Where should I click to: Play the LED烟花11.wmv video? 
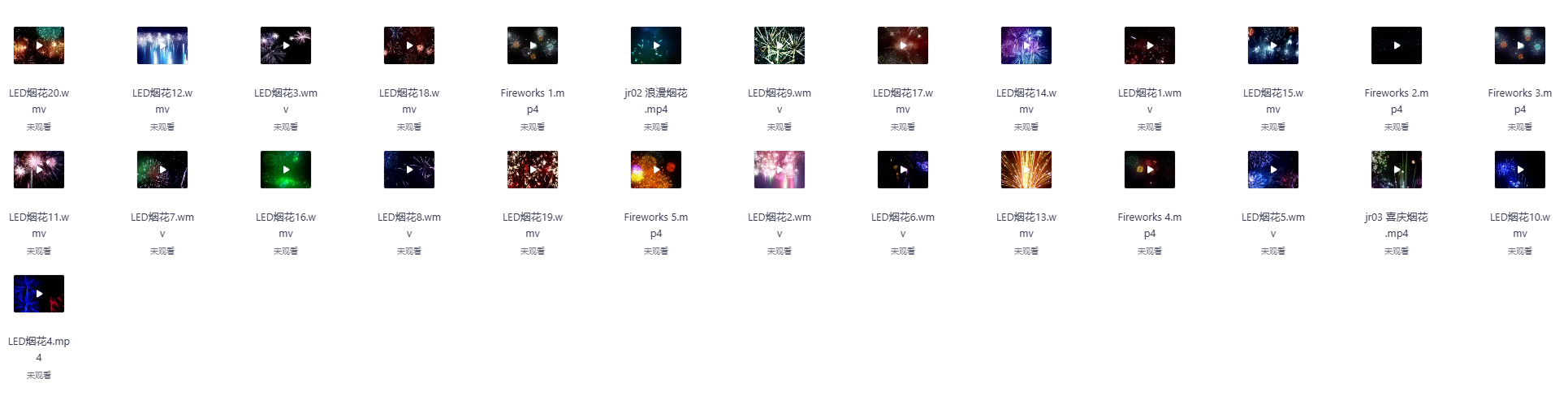(x=39, y=170)
